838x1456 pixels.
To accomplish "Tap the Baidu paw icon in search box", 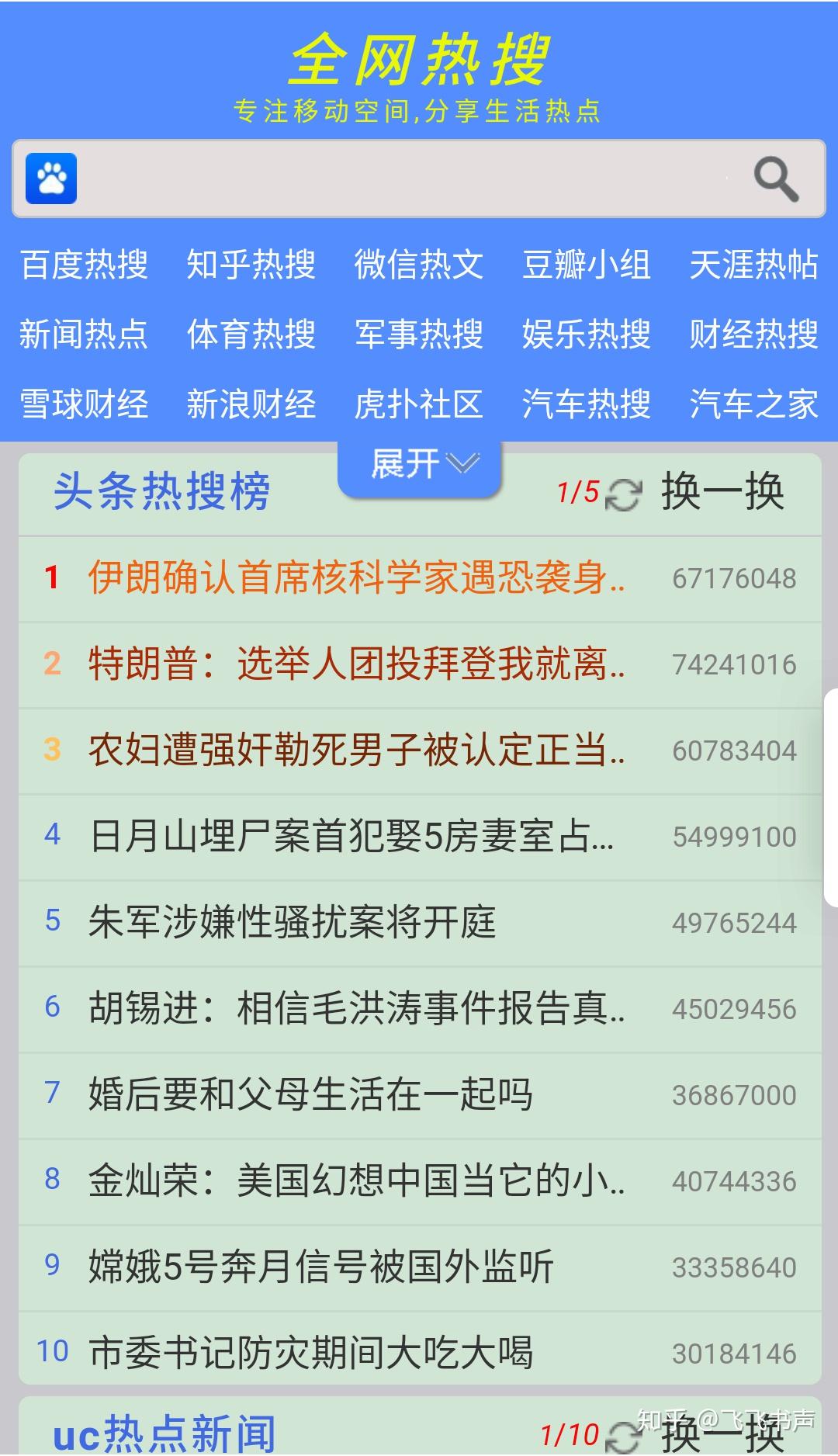I will point(51,179).
